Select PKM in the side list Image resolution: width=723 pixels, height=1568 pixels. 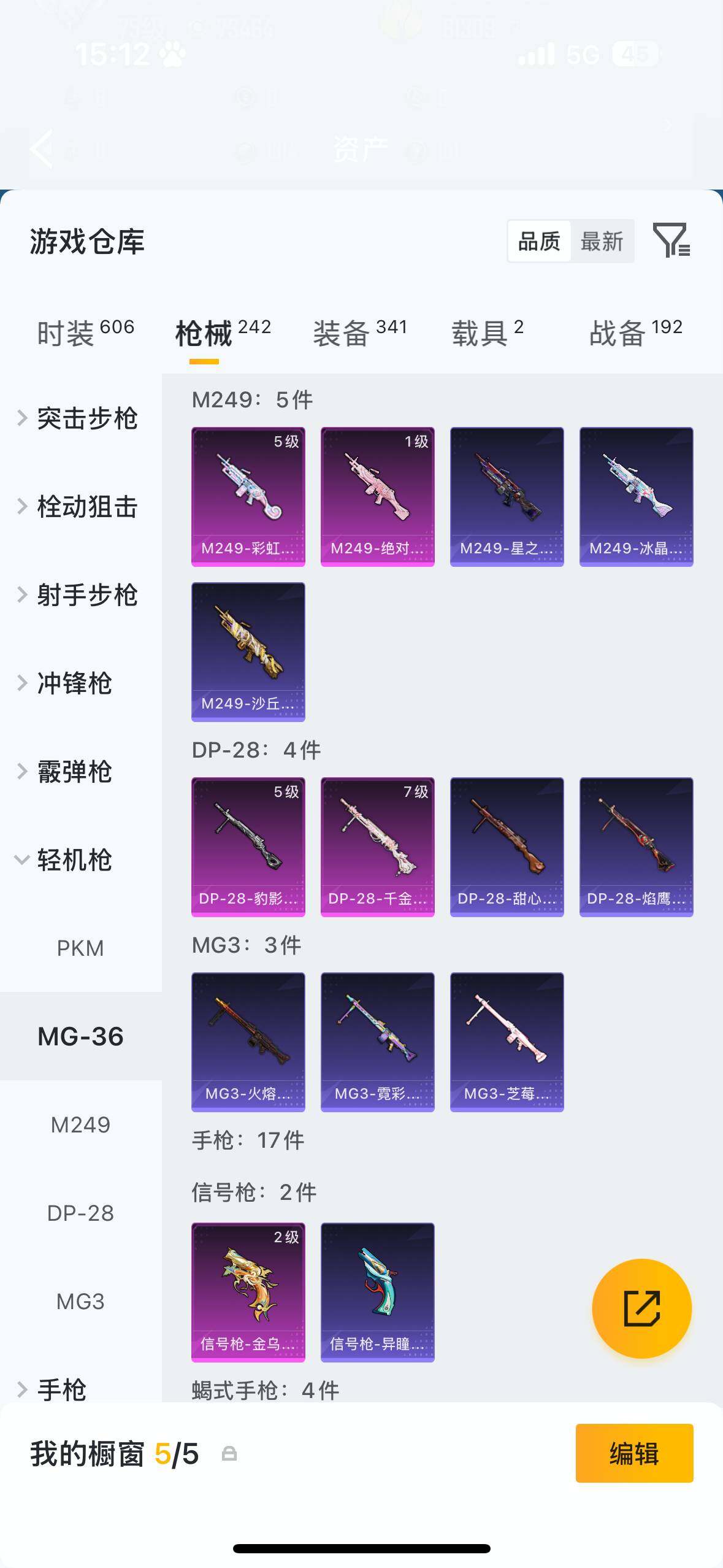tap(80, 948)
